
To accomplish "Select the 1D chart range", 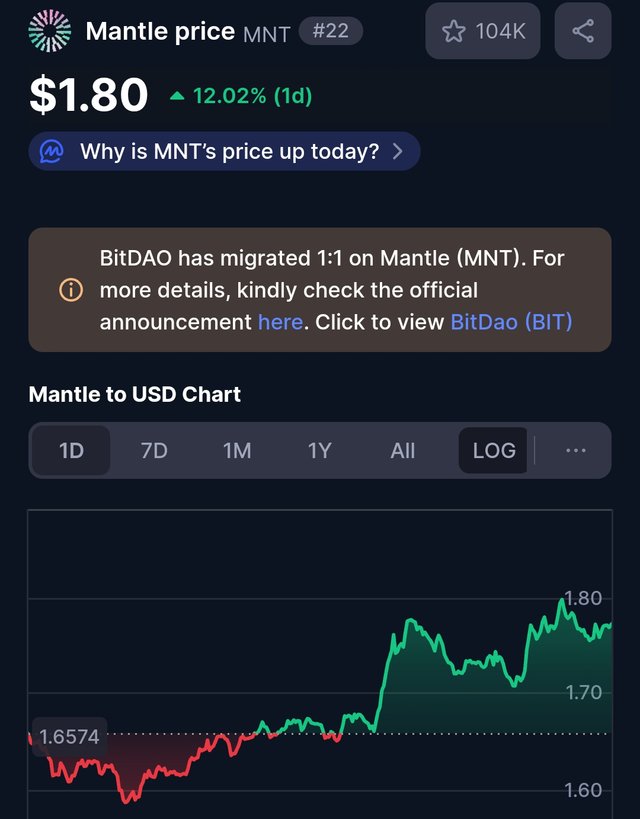I will click(x=71, y=450).
